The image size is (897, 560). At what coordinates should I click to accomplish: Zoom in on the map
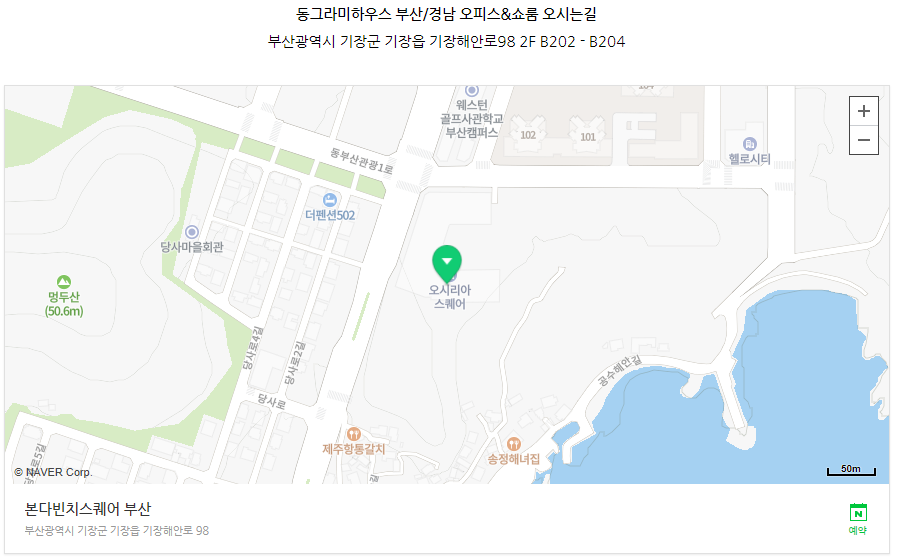[864, 111]
